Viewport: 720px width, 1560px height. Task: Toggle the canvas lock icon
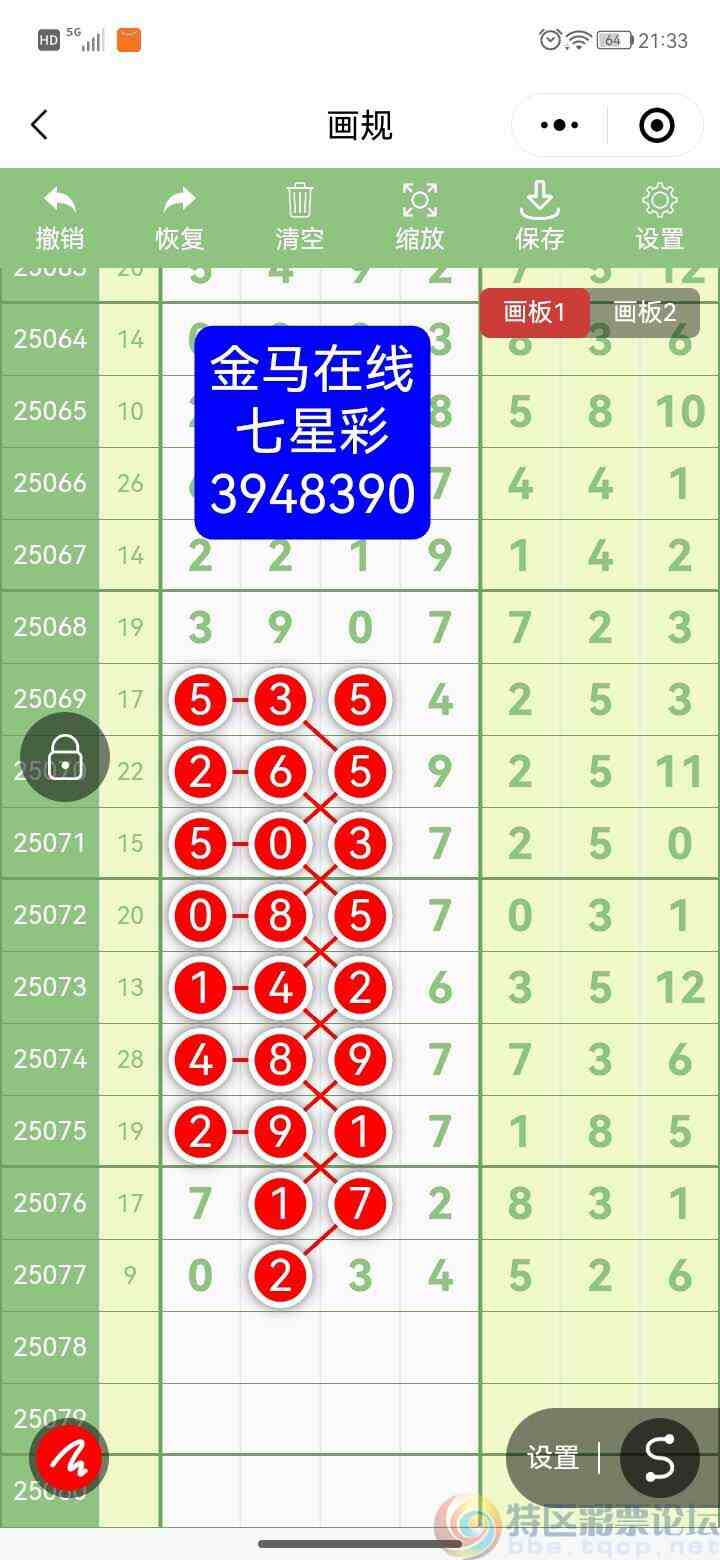tap(64, 757)
